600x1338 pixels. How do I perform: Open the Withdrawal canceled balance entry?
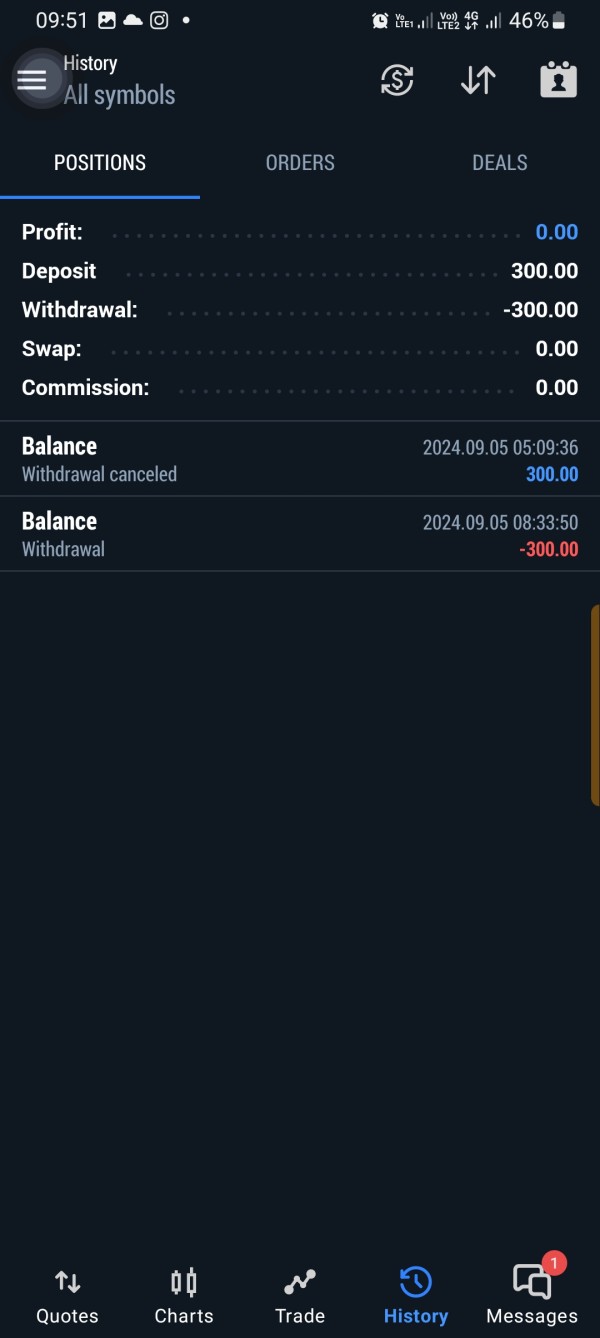(x=300, y=459)
